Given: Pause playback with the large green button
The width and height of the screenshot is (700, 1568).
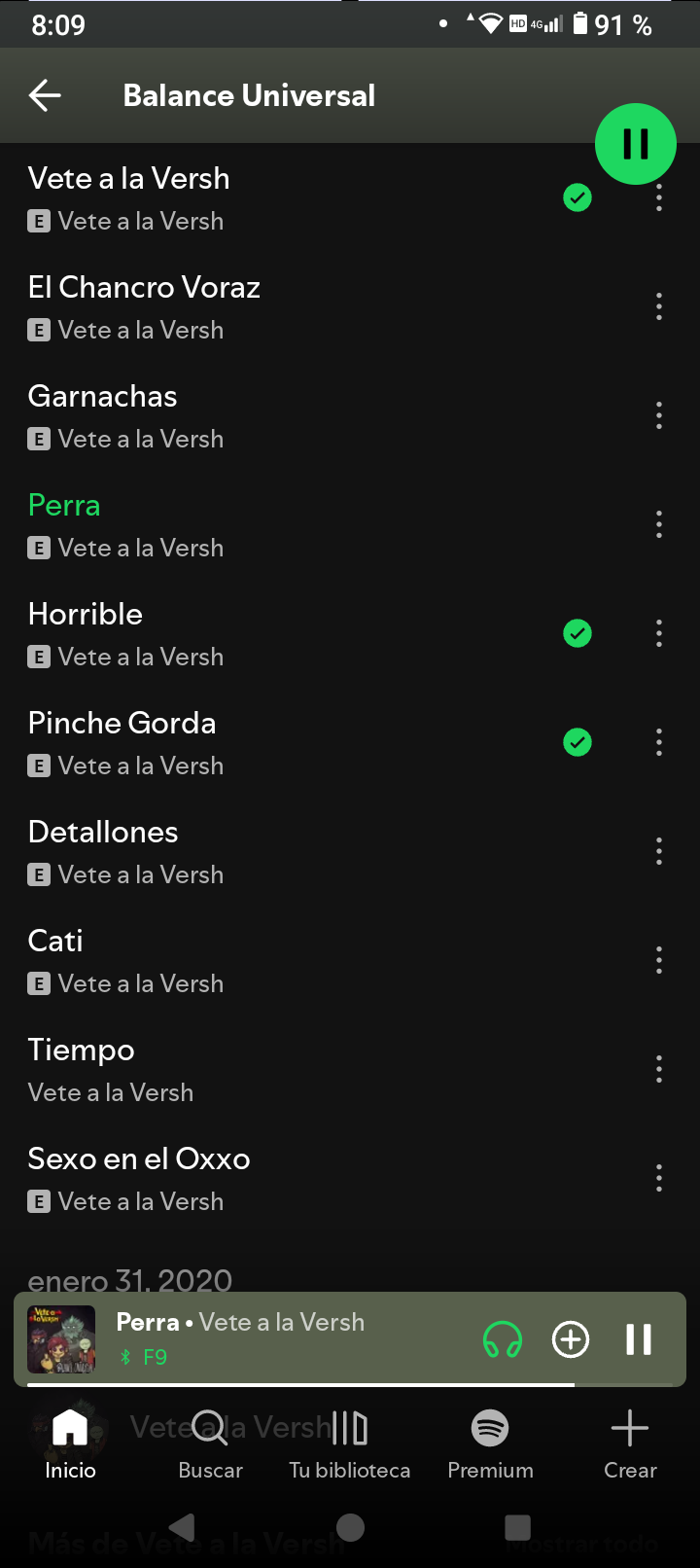Looking at the screenshot, I should point(636,144).
